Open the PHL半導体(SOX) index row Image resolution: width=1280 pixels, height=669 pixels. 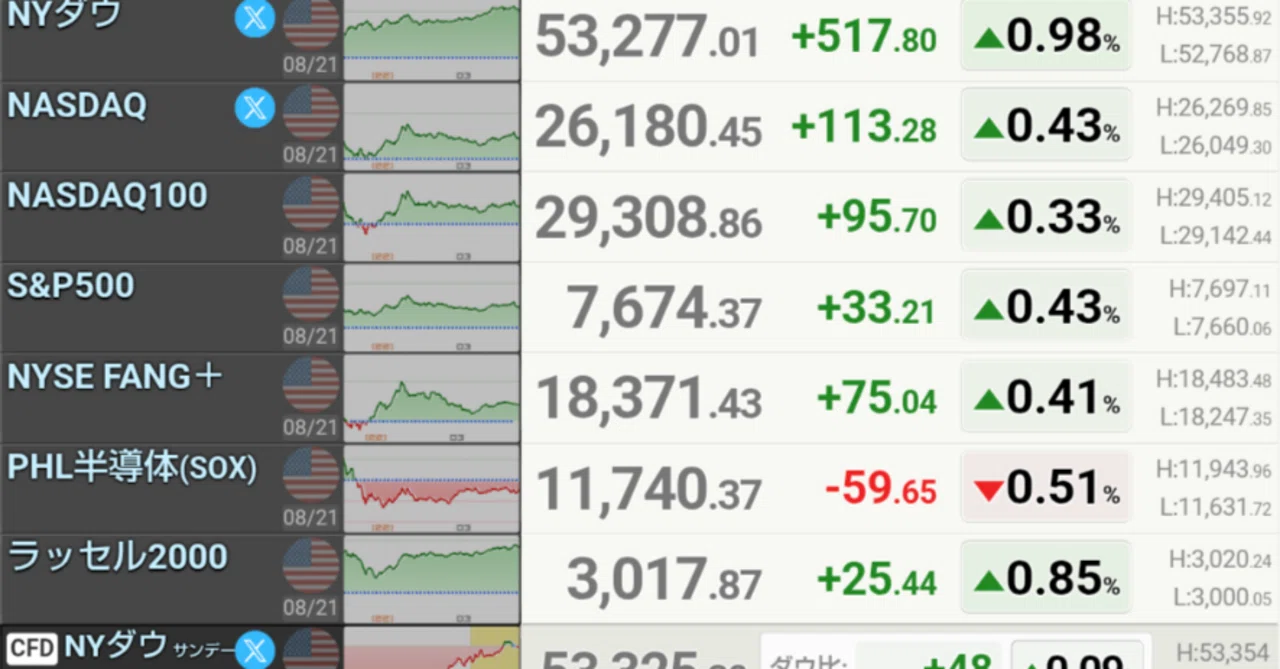click(x=640, y=489)
